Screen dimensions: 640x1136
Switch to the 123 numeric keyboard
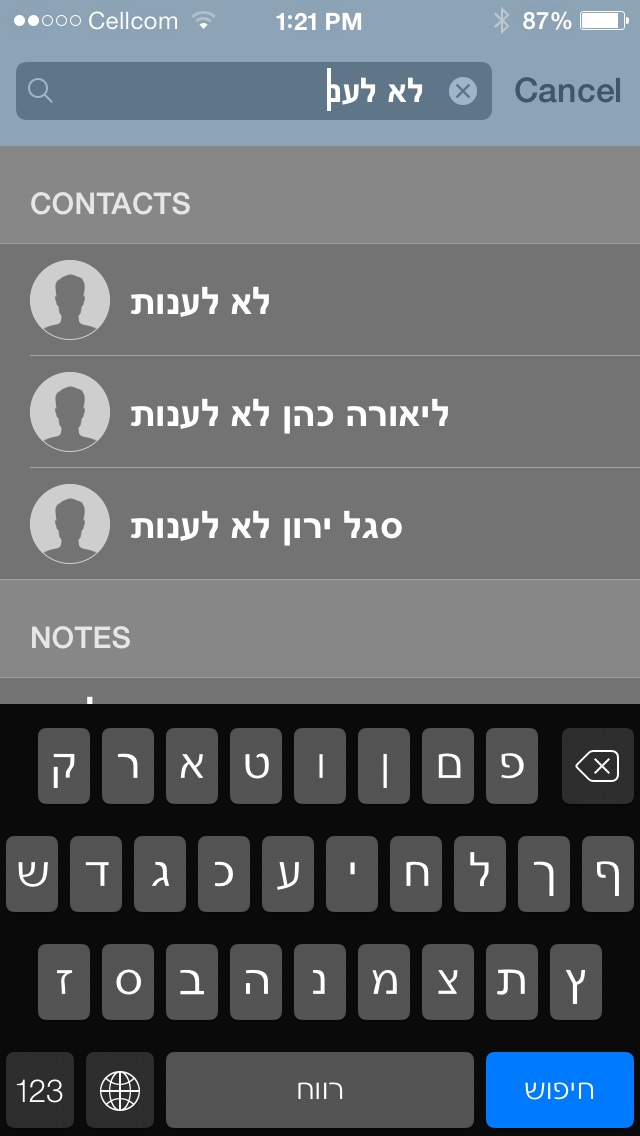(40, 1090)
